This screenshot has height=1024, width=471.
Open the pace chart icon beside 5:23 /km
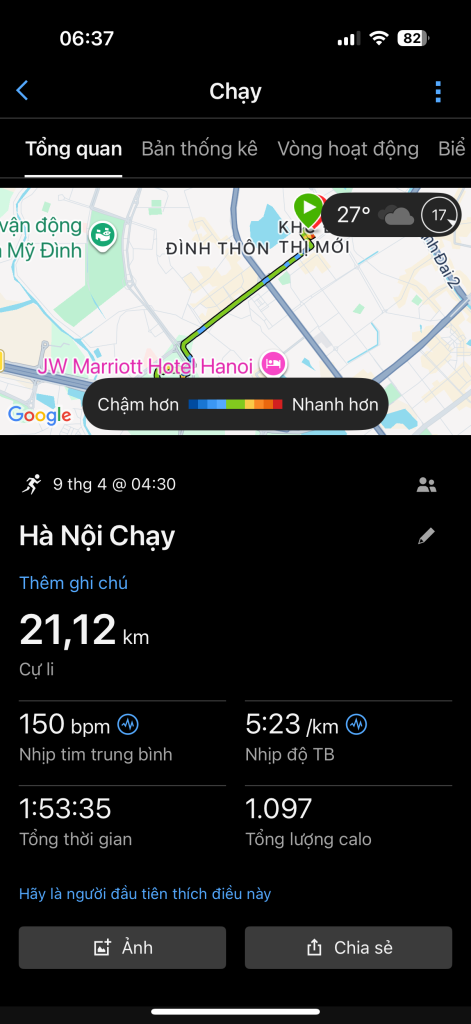click(x=357, y=724)
